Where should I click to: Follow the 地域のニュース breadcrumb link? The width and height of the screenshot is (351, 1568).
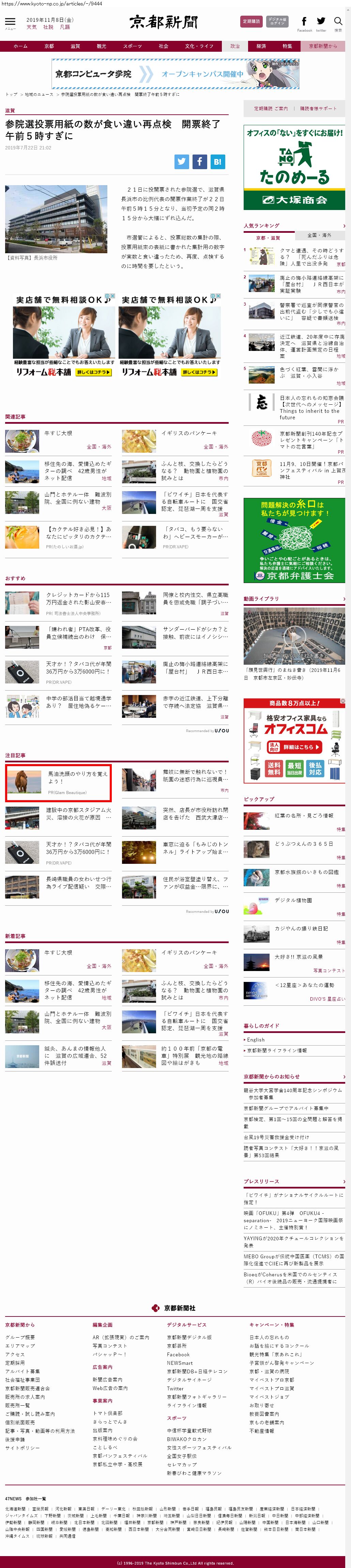click(39, 94)
